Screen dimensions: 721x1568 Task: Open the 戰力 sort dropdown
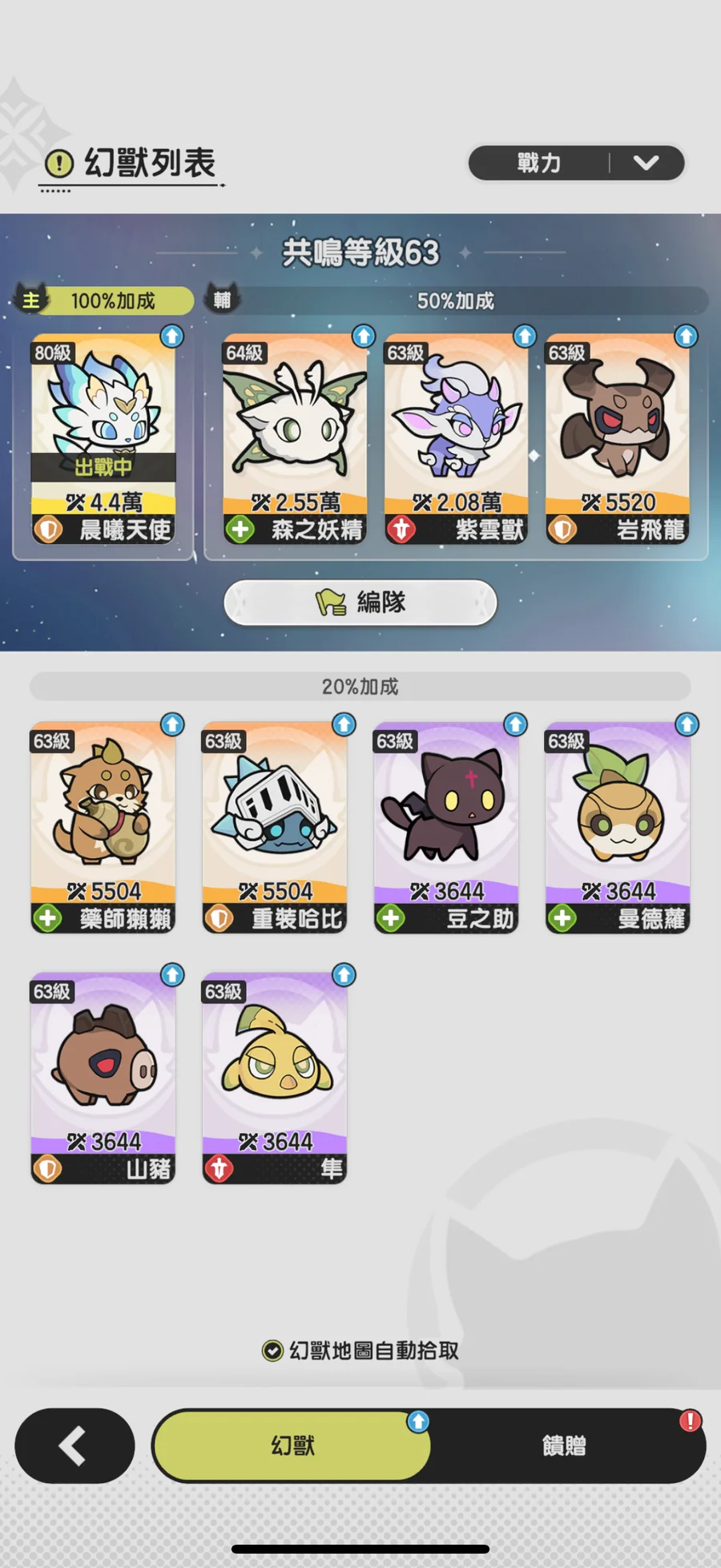tap(576, 163)
